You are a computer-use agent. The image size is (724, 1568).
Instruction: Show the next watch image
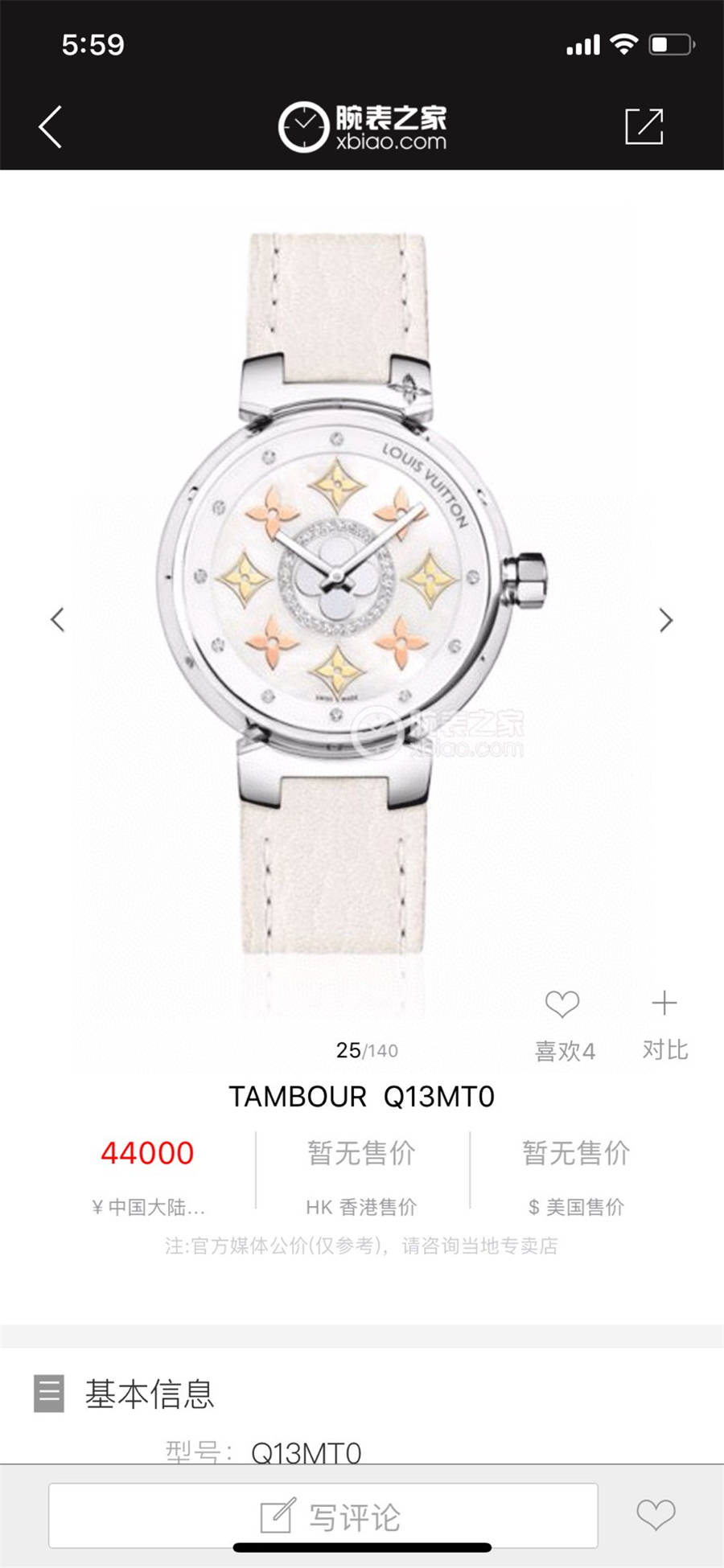tap(665, 620)
